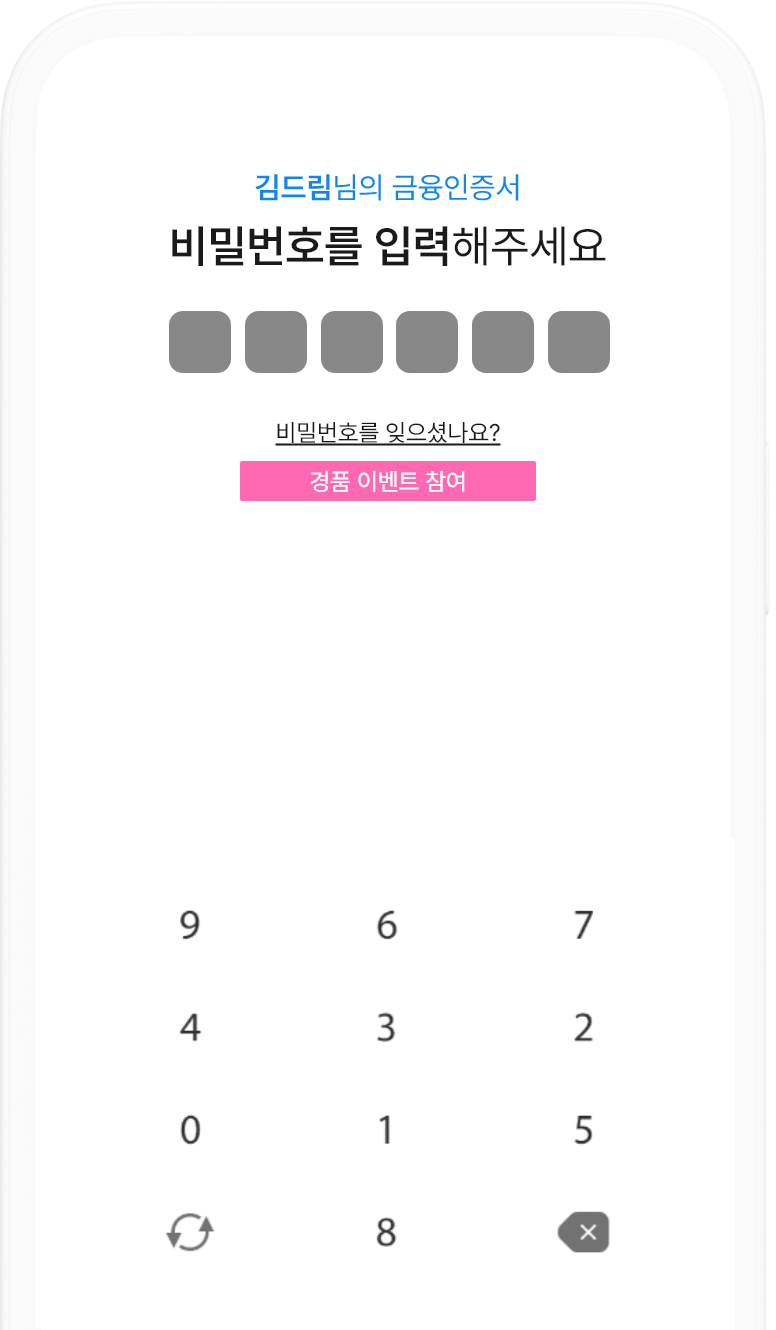The image size is (776, 1330).
Task: Enter digit 5 on the keypad
Action: tap(584, 1131)
